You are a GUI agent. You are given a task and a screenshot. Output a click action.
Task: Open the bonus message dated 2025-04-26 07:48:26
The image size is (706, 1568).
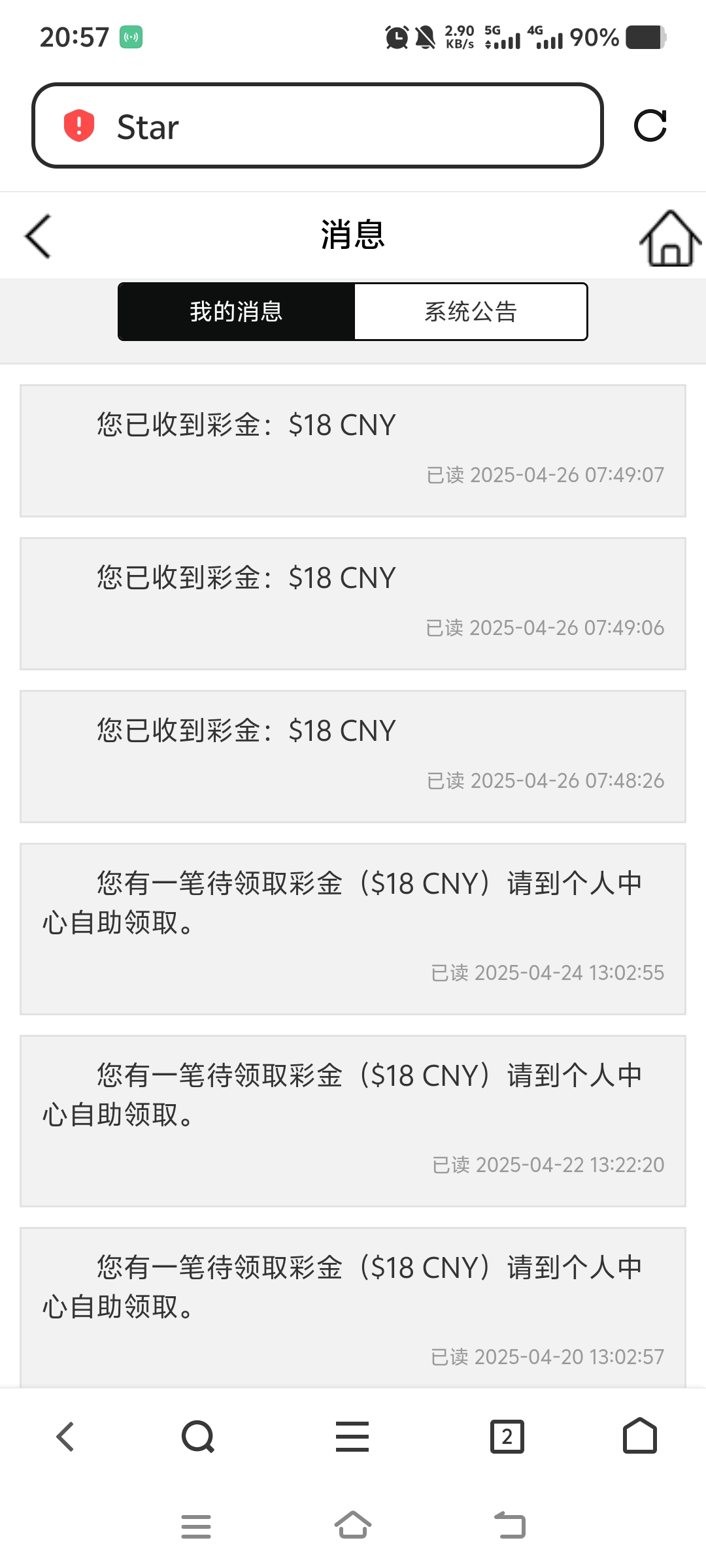coord(353,757)
